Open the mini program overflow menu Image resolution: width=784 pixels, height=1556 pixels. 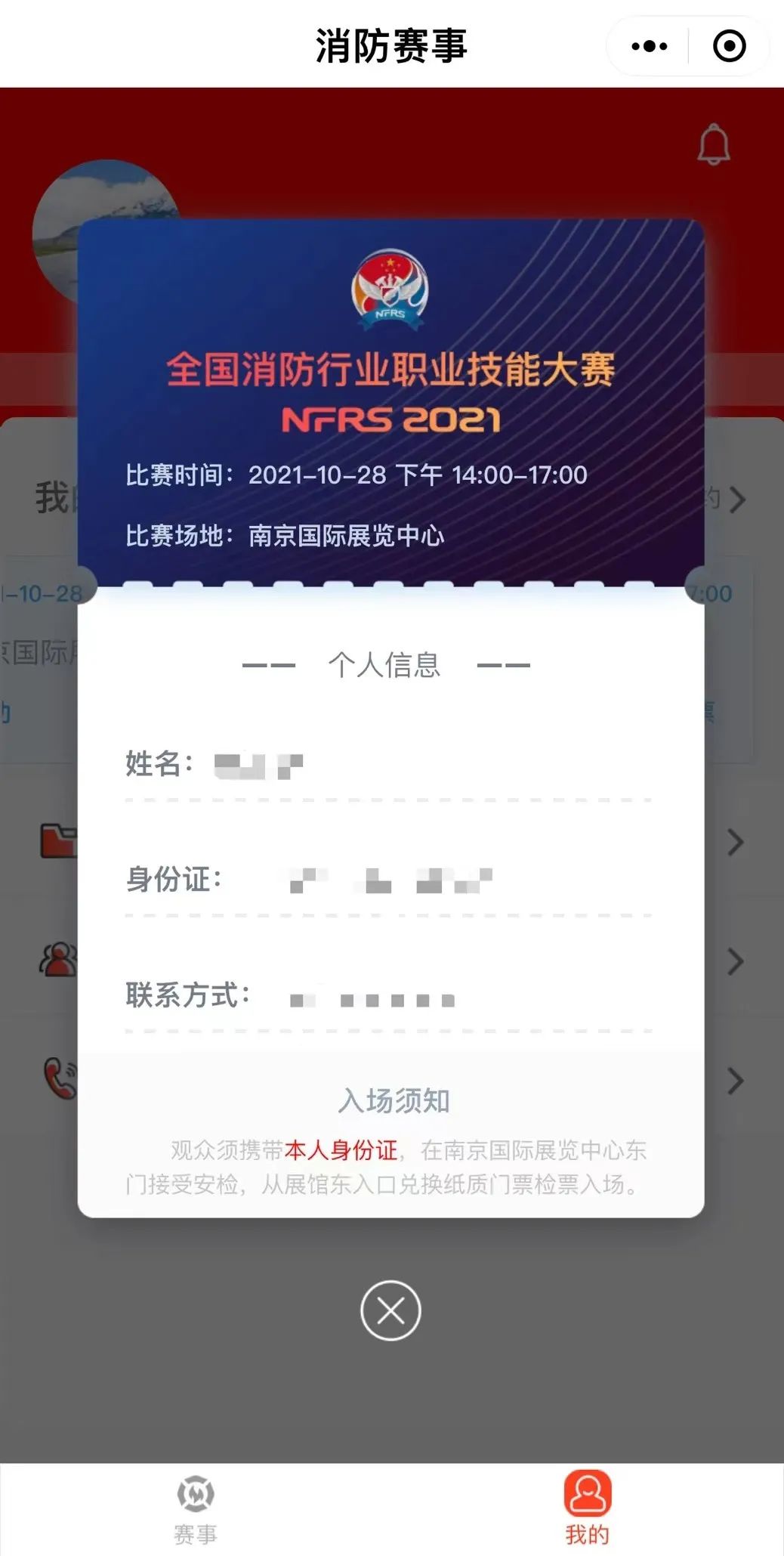point(650,46)
